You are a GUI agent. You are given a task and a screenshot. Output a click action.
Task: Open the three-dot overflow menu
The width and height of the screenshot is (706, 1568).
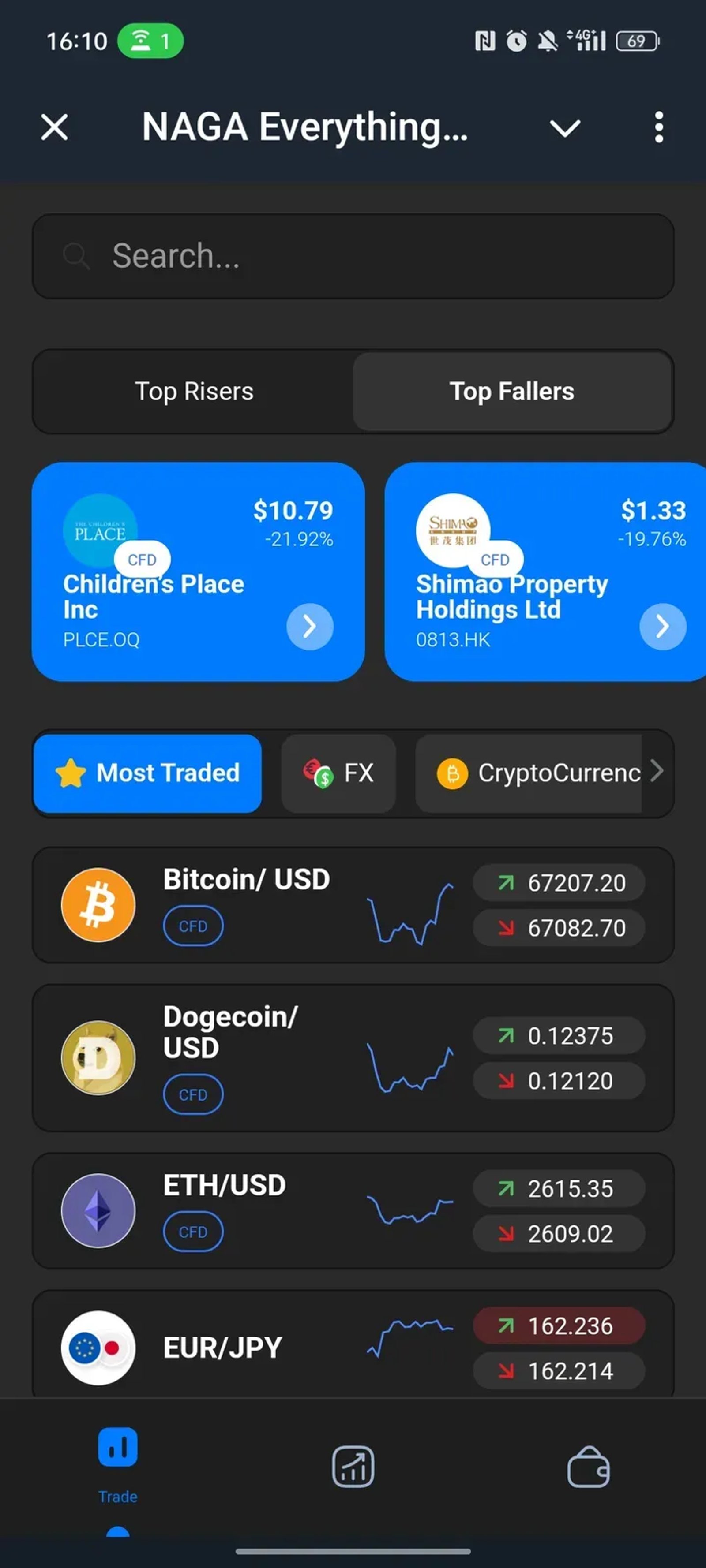(x=659, y=128)
